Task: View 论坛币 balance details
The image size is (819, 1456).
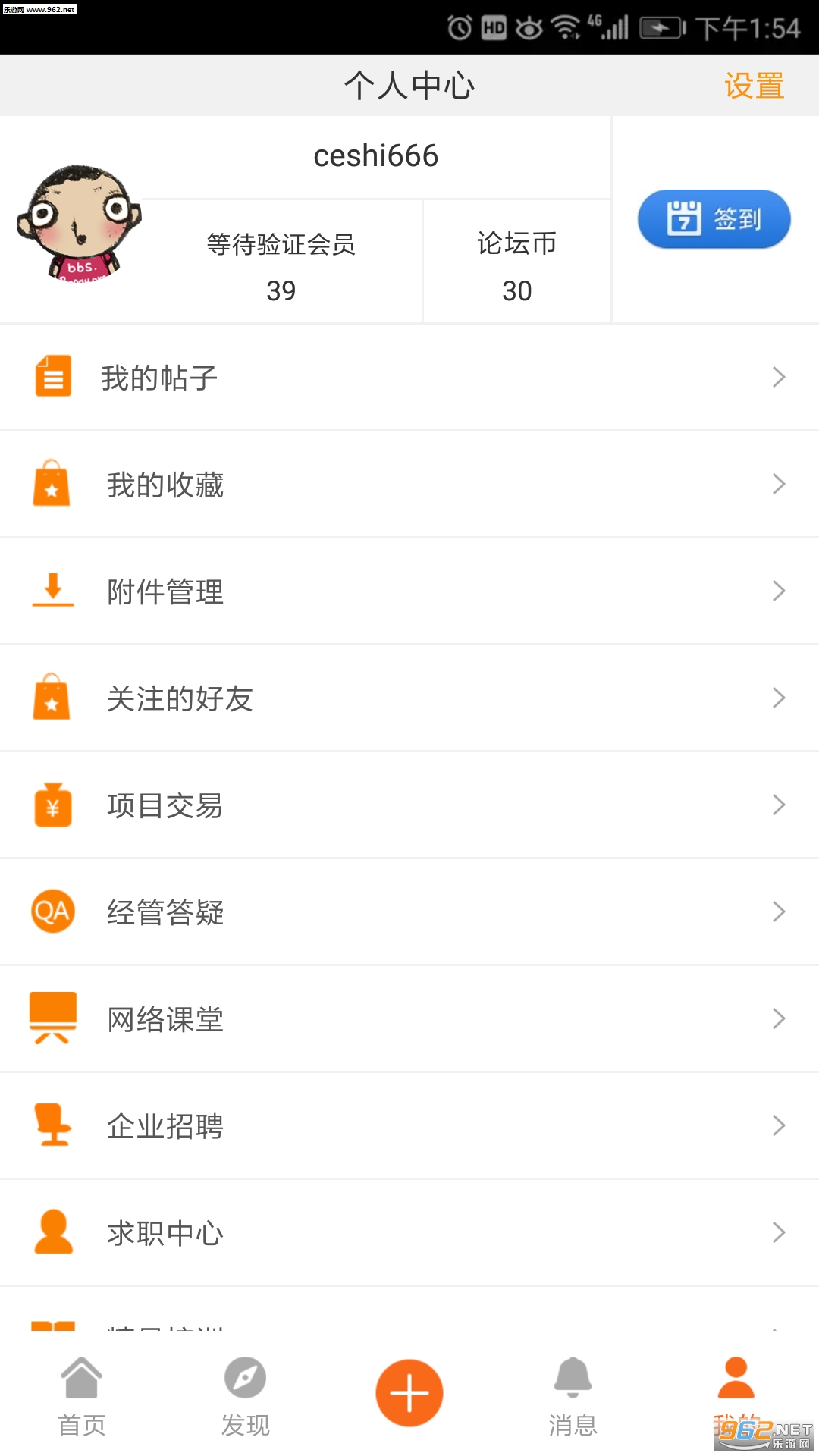Action: click(x=516, y=265)
